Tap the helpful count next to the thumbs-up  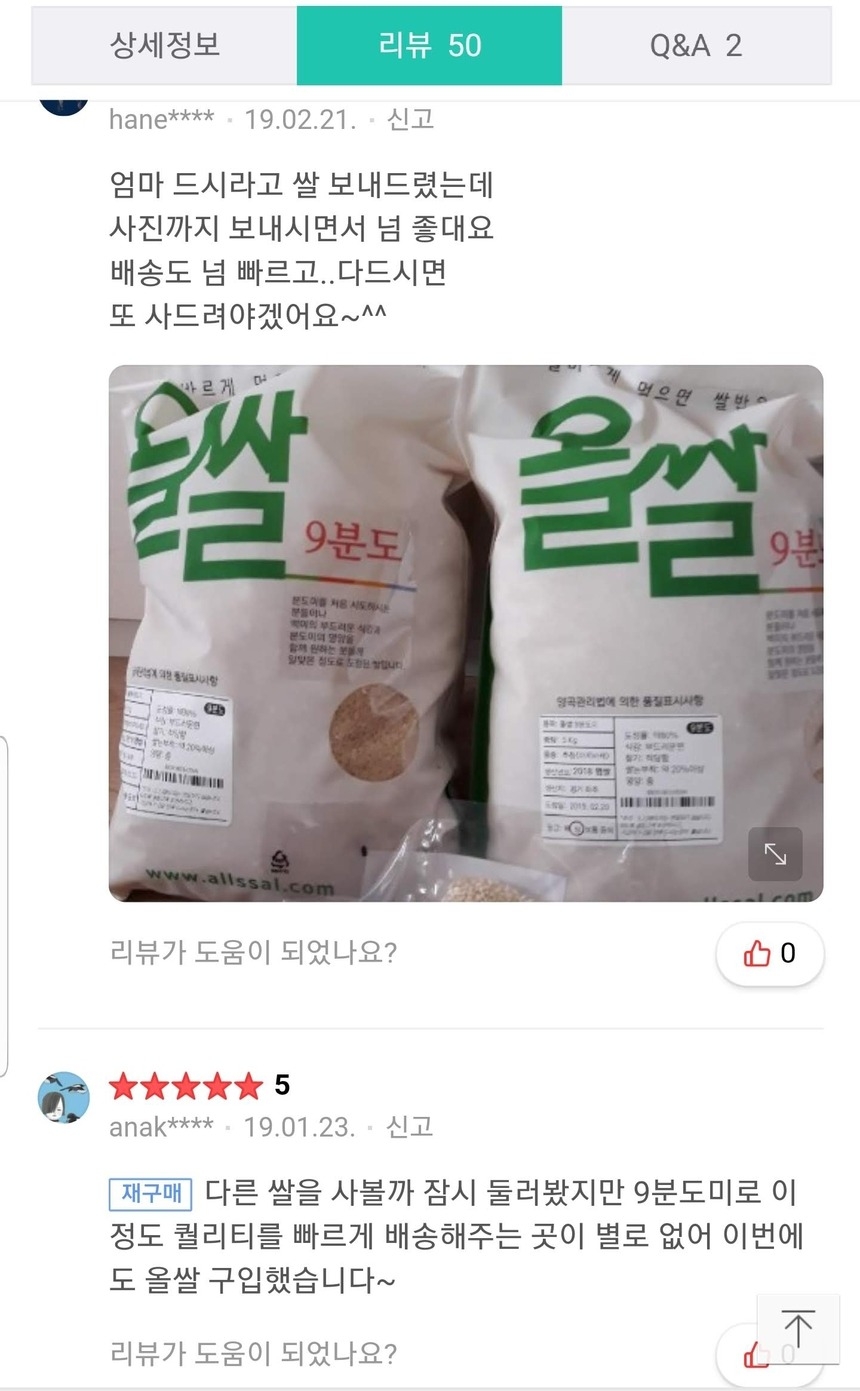[x=787, y=953]
